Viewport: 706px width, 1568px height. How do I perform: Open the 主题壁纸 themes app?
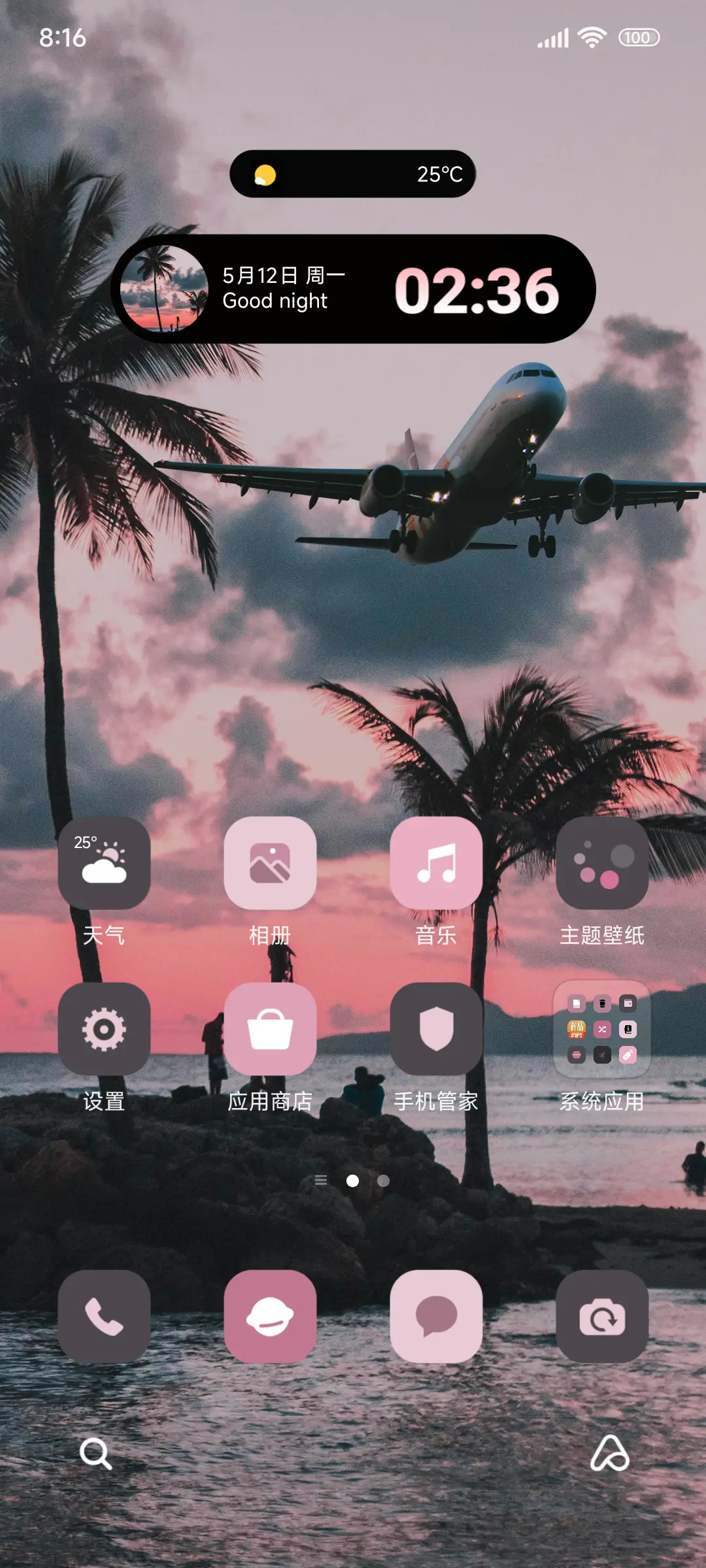tap(602, 864)
